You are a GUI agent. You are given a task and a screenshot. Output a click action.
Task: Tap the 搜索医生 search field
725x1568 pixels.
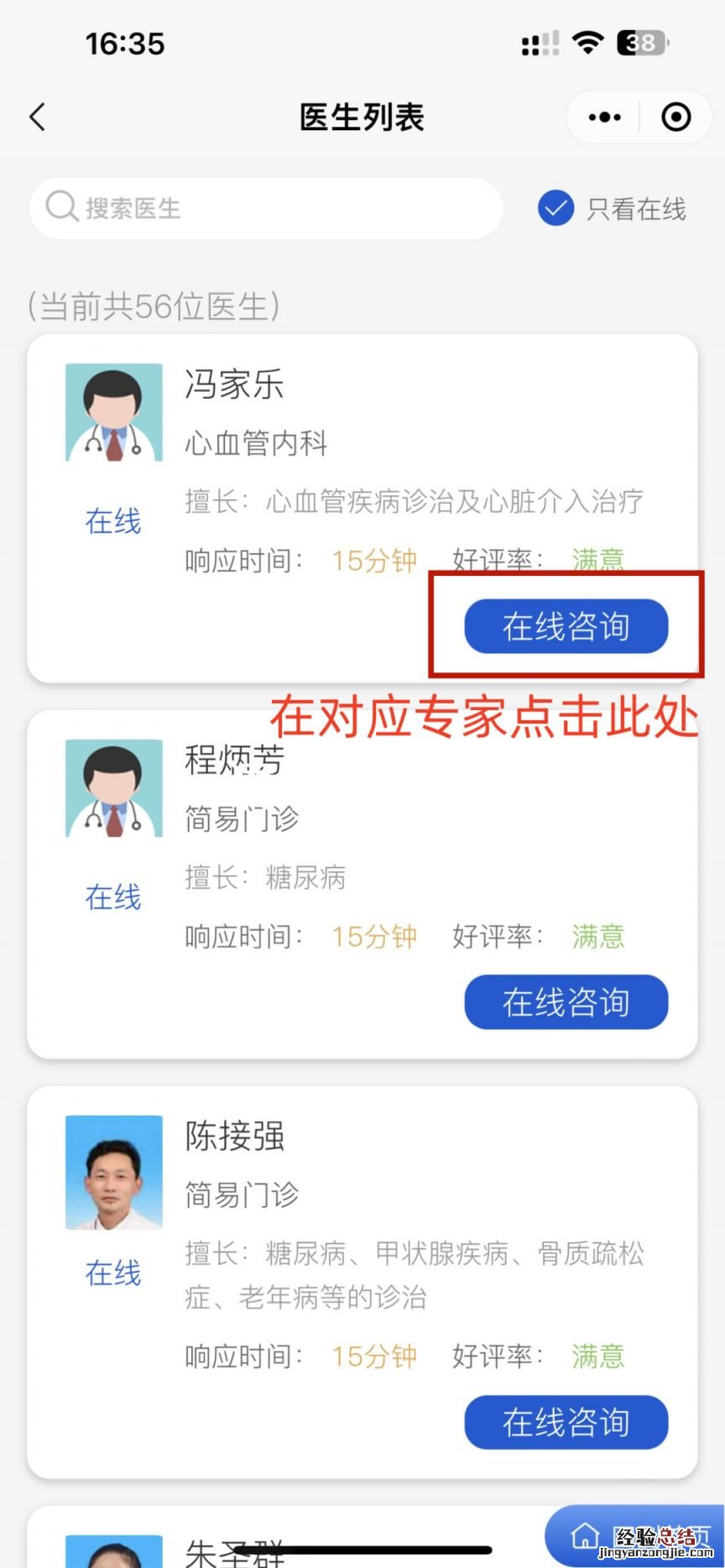coord(265,208)
